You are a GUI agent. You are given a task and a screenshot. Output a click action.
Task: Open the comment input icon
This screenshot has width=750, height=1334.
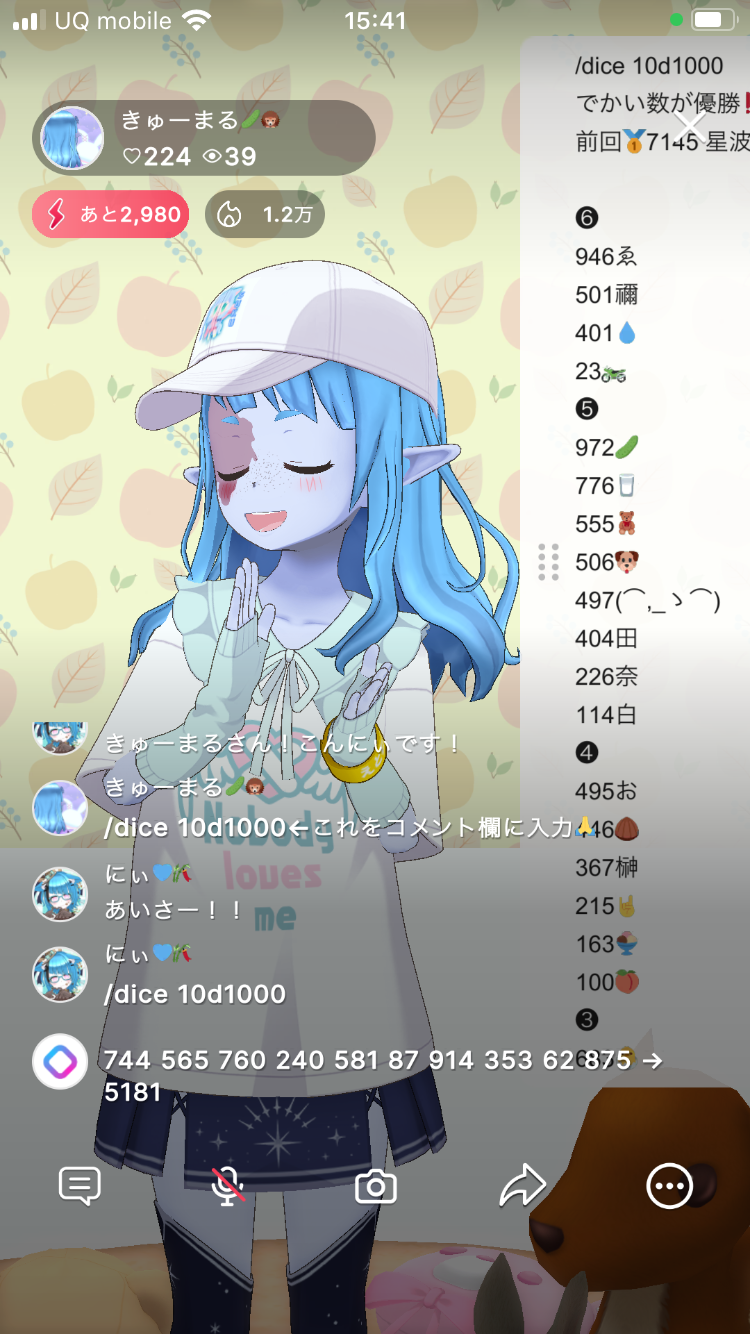pos(80,1186)
